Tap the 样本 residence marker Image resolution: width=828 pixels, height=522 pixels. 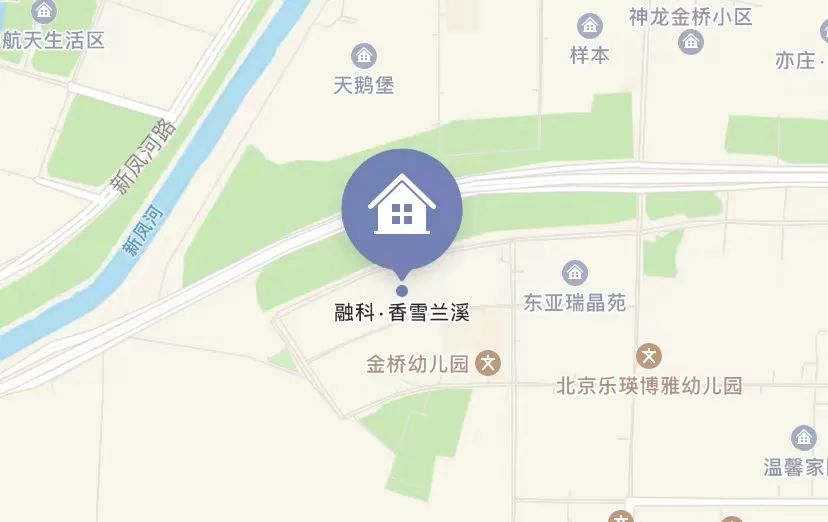click(x=590, y=26)
